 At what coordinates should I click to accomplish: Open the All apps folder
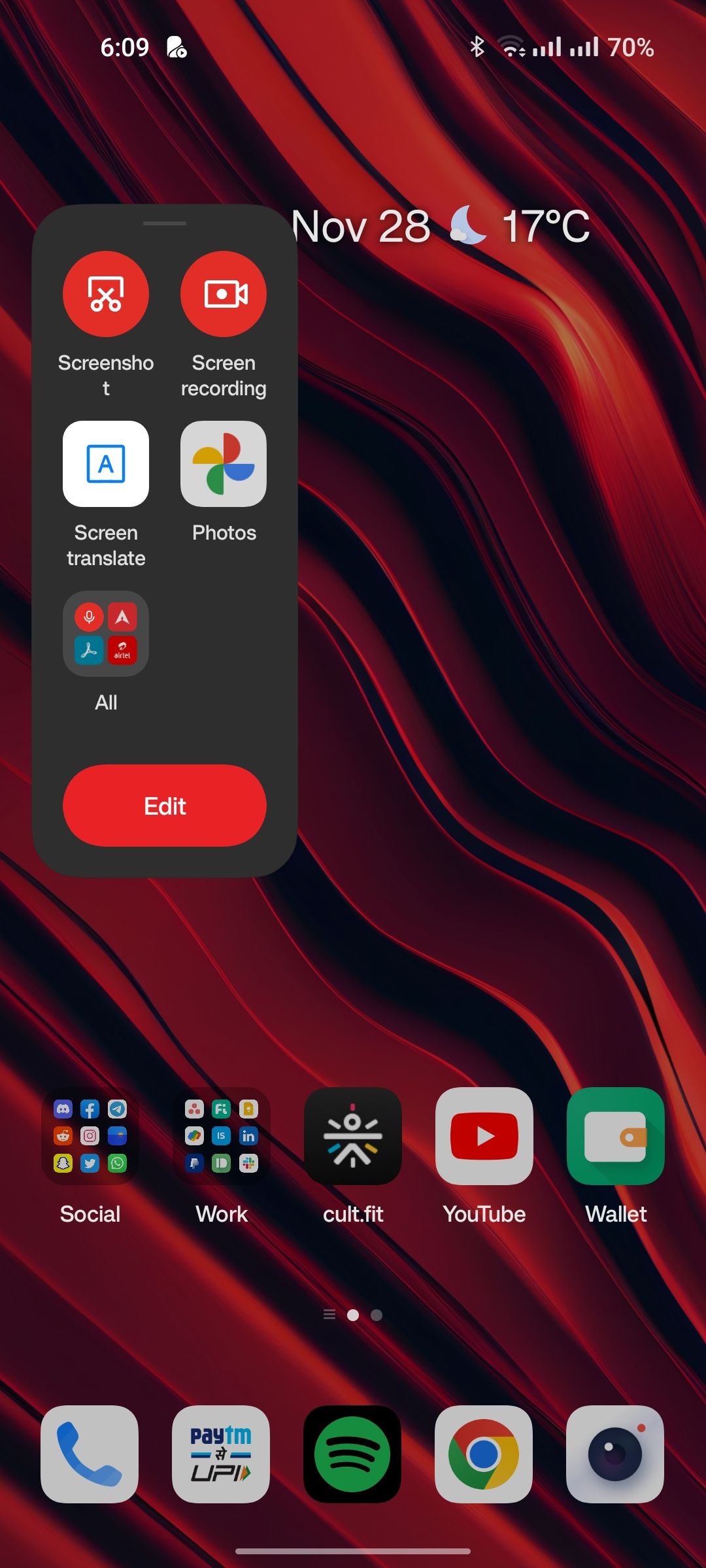[x=106, y=634]
